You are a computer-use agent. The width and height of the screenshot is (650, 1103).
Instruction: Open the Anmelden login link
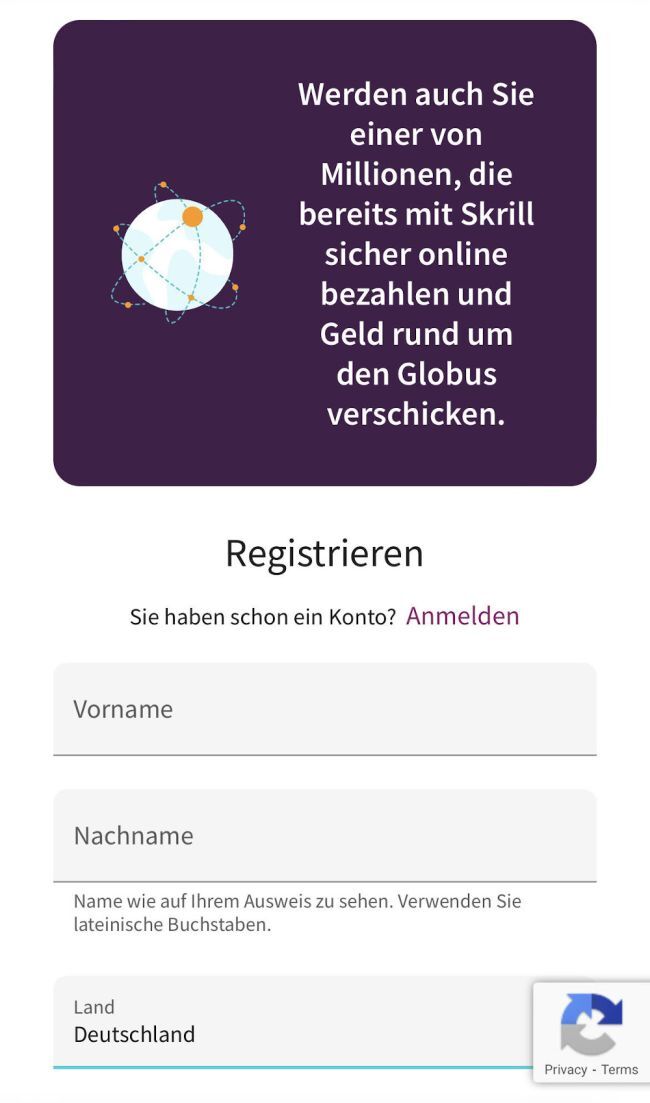click(x=462, y=616)
